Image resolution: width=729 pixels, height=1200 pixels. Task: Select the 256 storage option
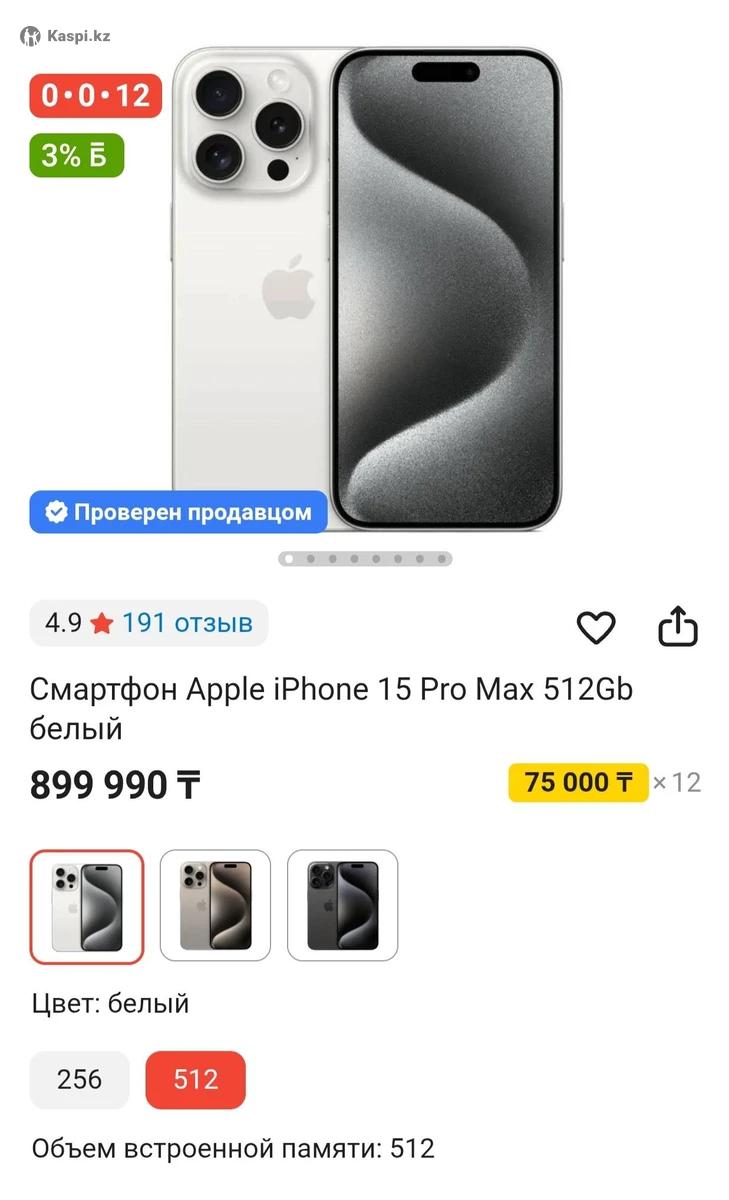tap(80, 1080)
